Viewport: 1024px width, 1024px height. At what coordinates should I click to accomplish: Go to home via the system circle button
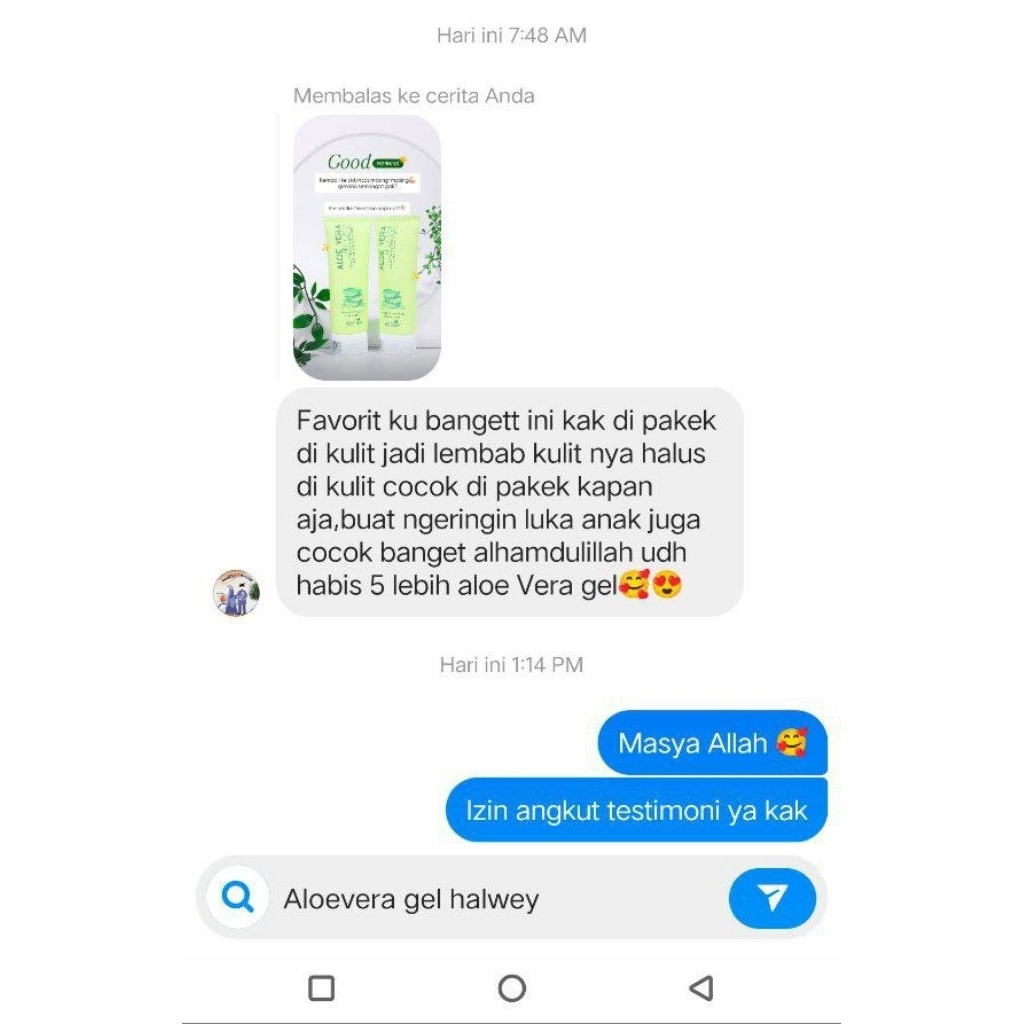[x=512, y=988]
